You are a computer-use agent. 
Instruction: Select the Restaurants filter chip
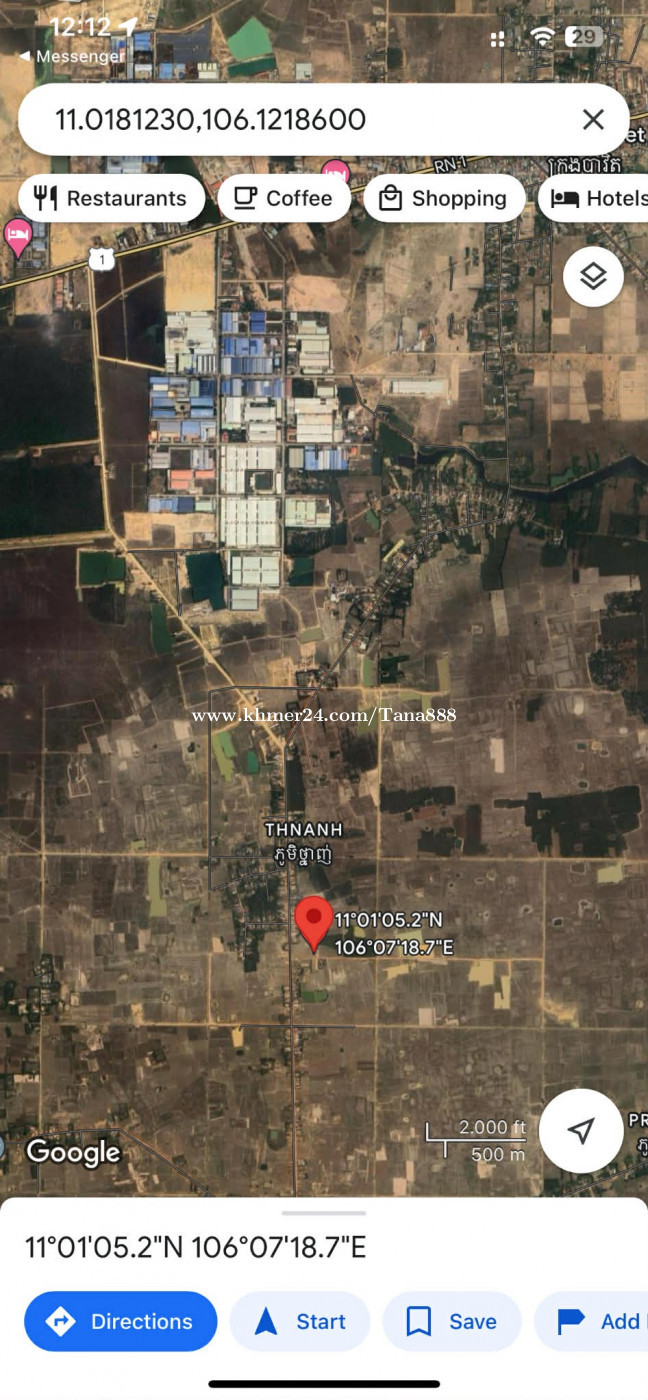[x=111, y=199]
